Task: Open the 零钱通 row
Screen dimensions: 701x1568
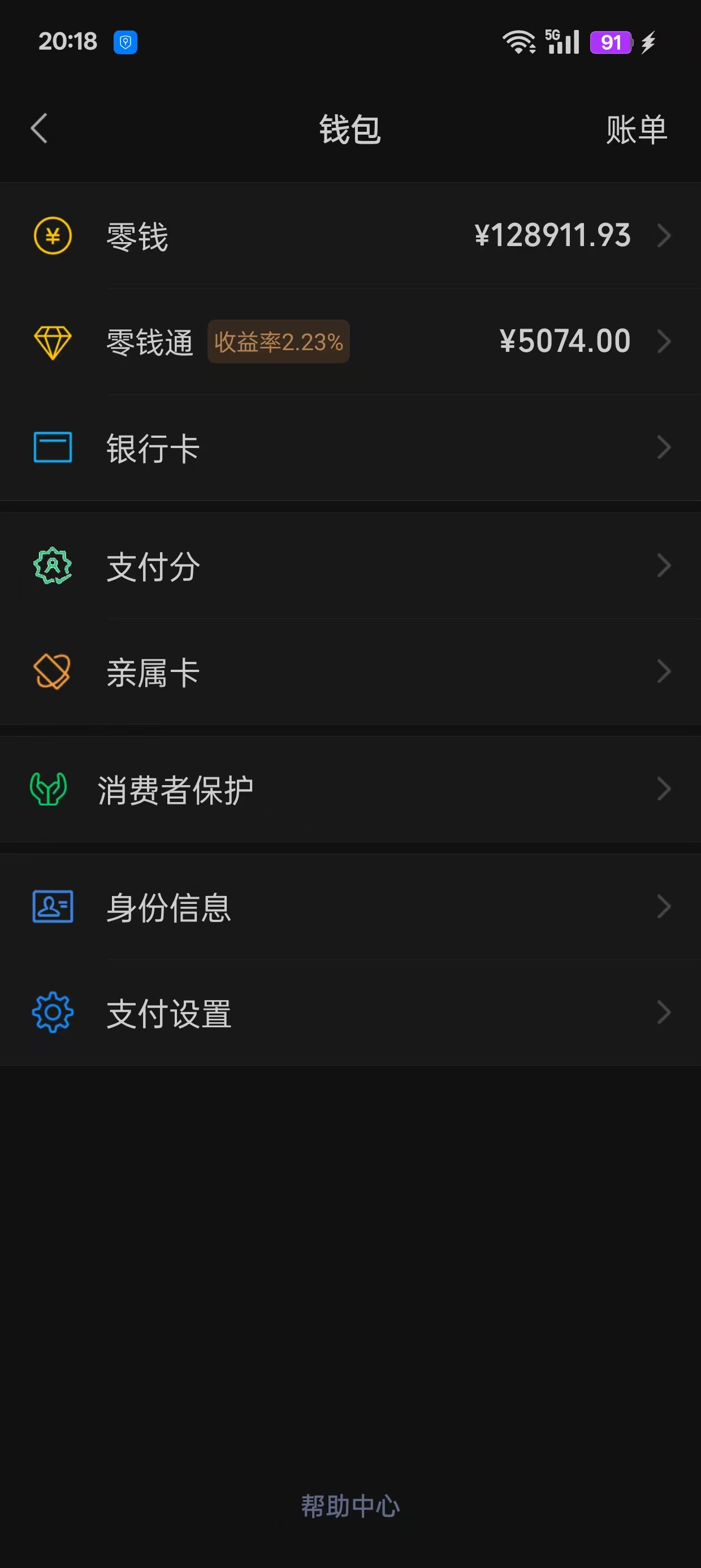Action: [350, 342]
